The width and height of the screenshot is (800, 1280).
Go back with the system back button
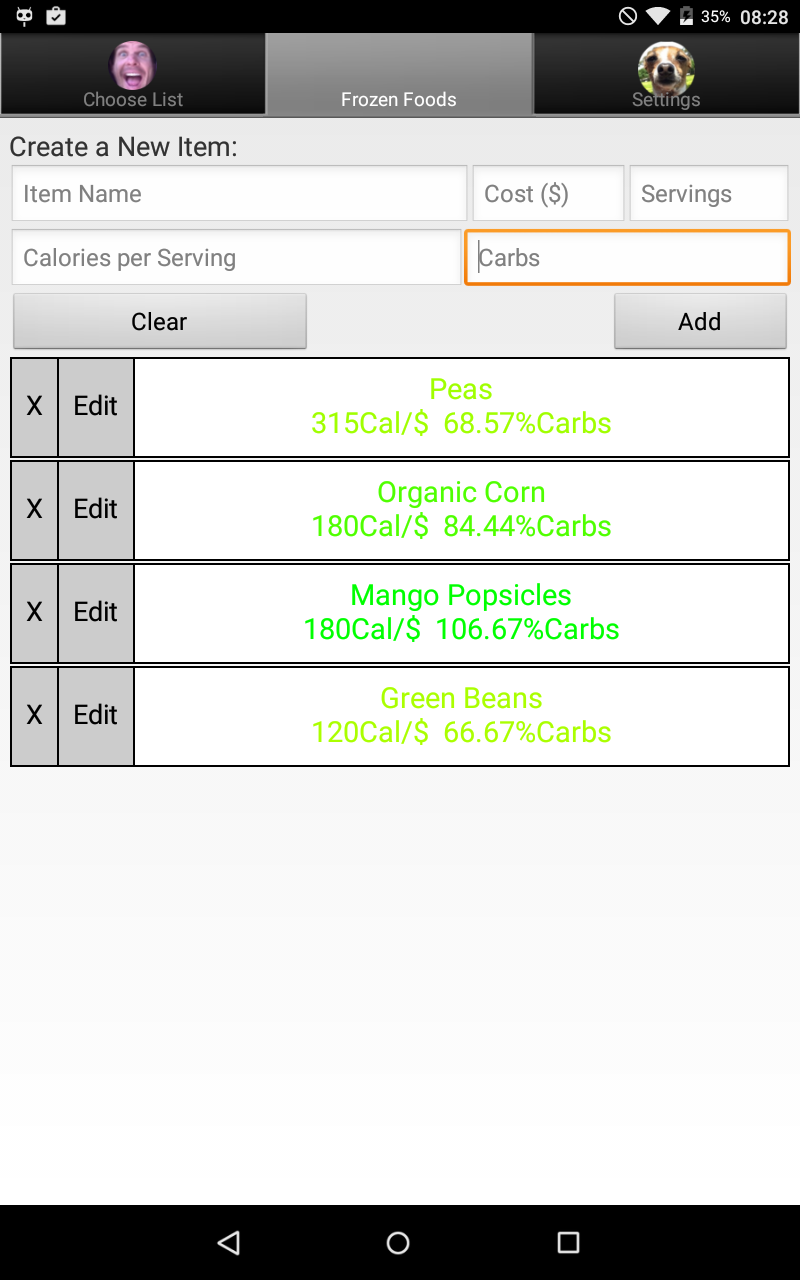click(229, 1242)
